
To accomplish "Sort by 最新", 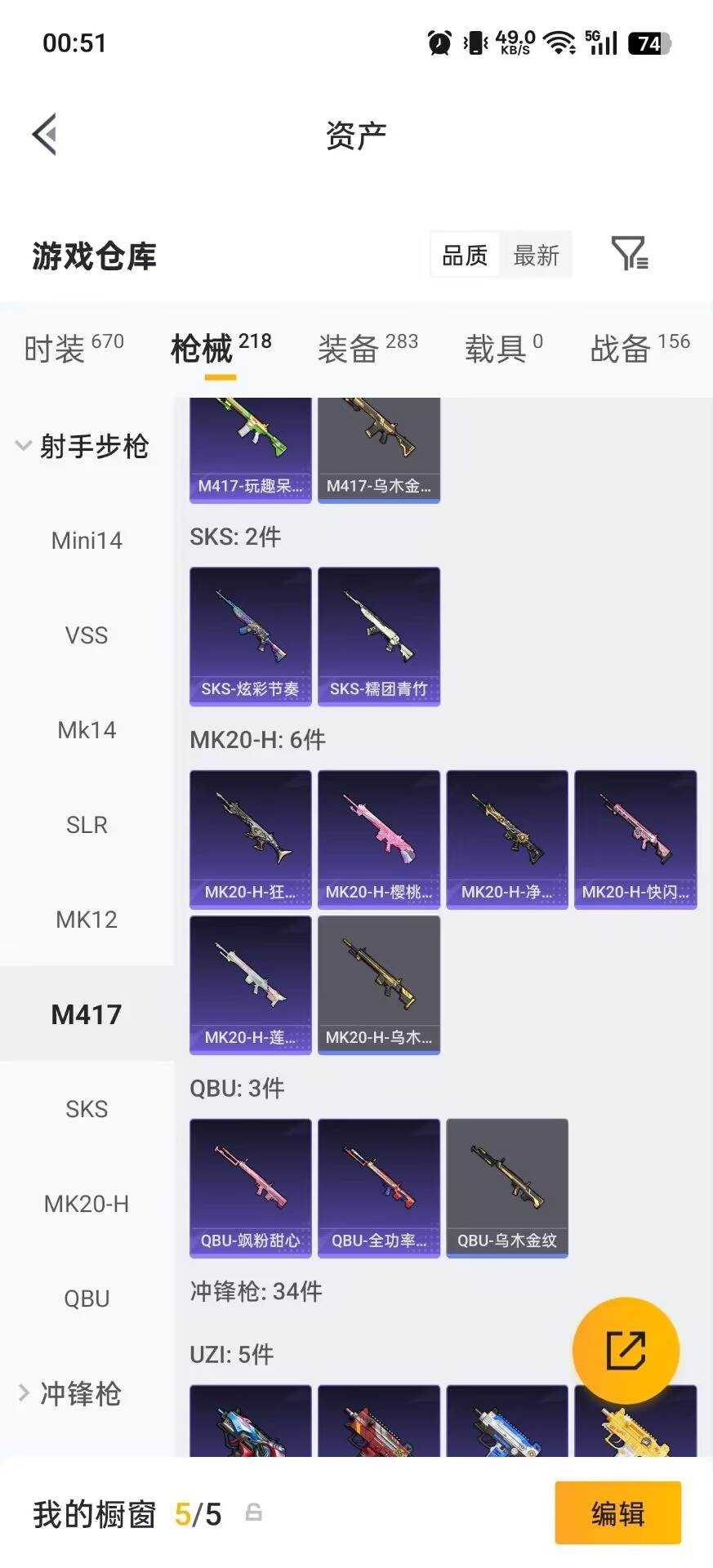I will pos(536,256).
